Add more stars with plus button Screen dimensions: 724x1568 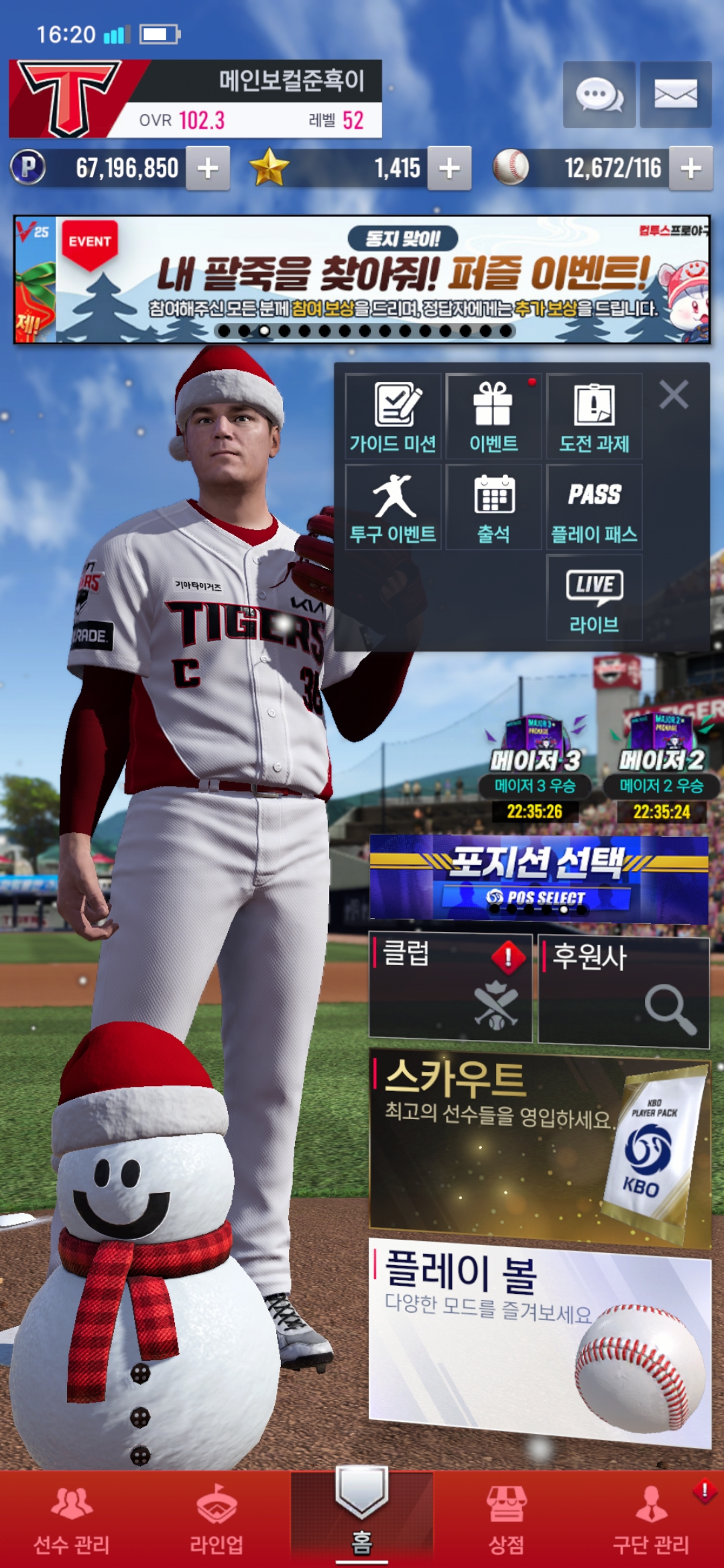pyautogui.click(x=449, y=168)
